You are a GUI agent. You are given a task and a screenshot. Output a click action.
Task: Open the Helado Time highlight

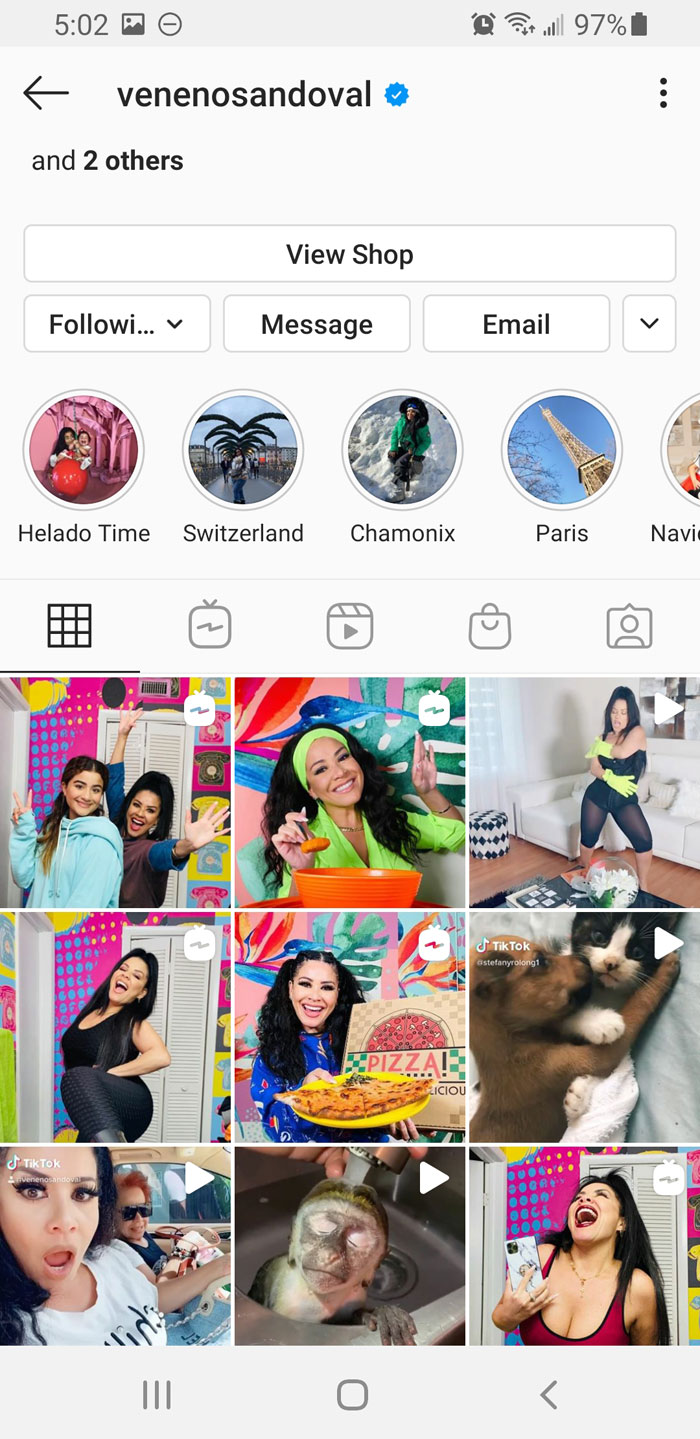(x=84, y=450)
